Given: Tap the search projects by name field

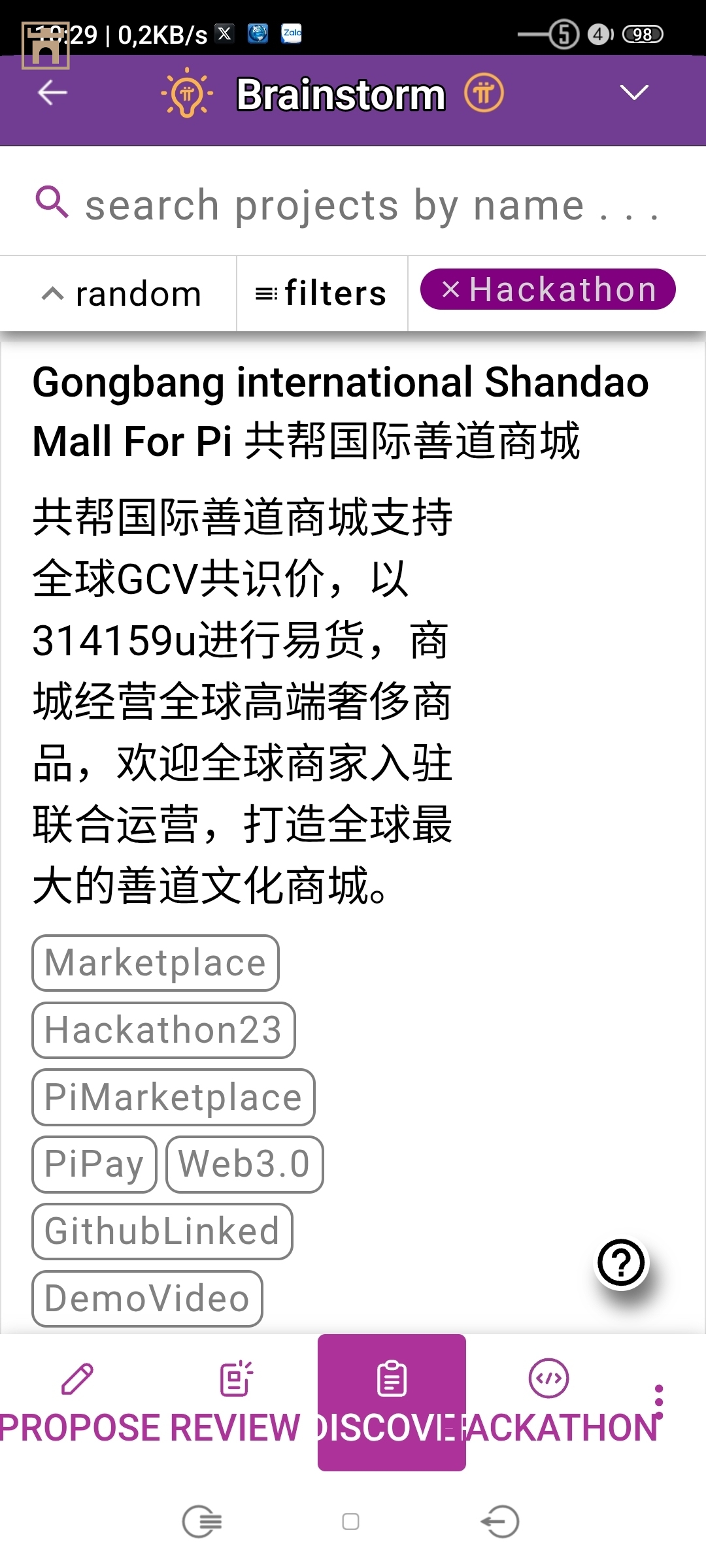Looking at the screenshot, I should coord(366,205).
